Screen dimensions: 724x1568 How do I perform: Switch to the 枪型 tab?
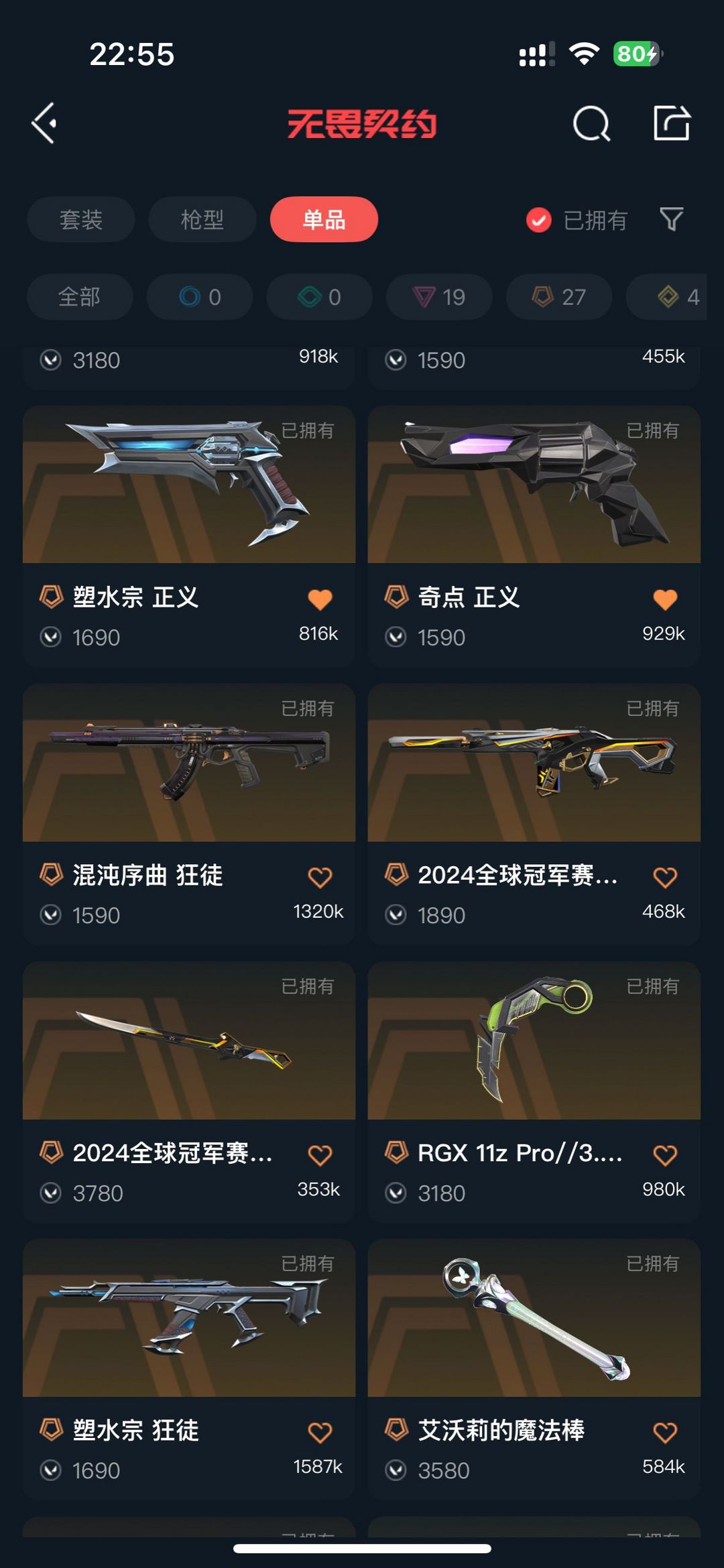pyautogui.click(x=202, y=219)
